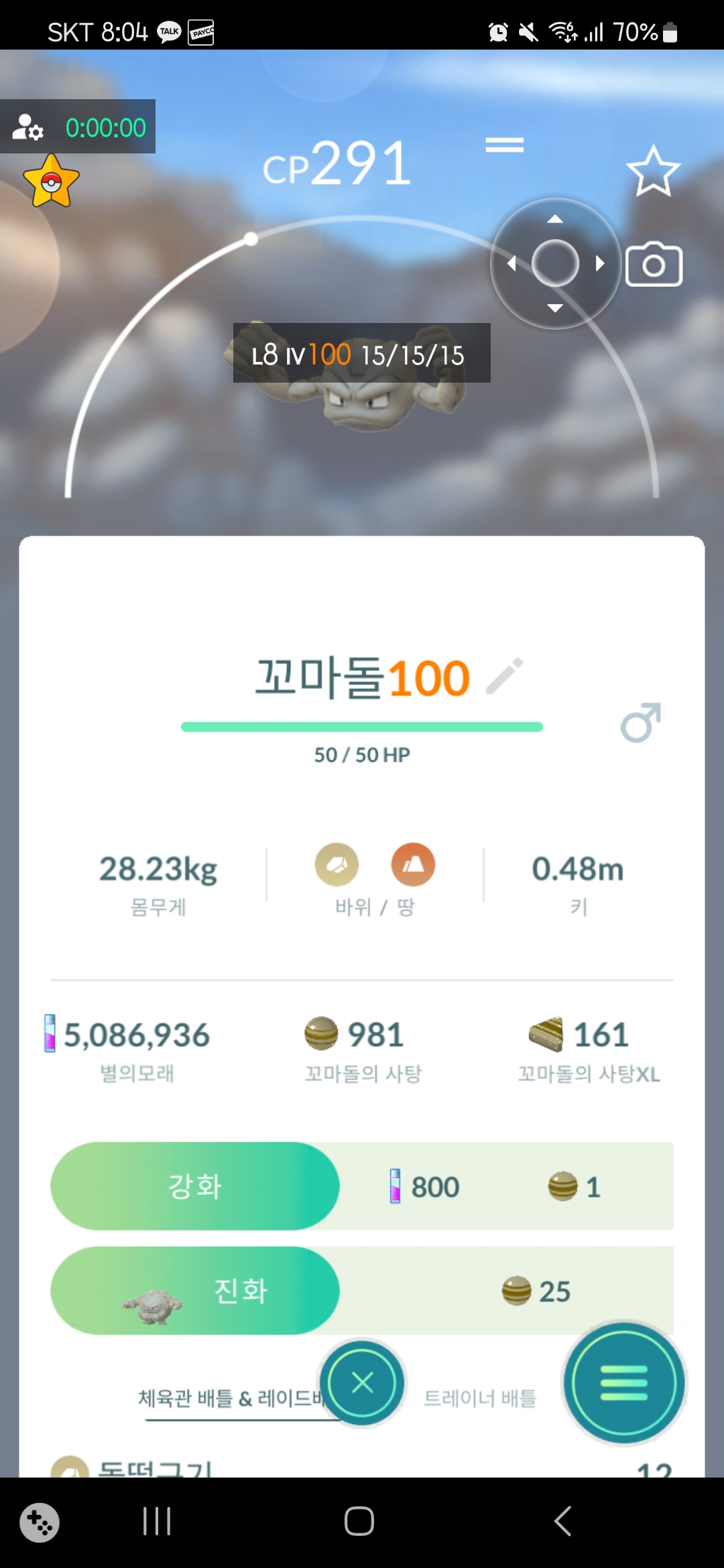The width and height of the screenshot is (724, 1568).
Task: Tap the joystick center circle
Action: click(x=555, y=263)
